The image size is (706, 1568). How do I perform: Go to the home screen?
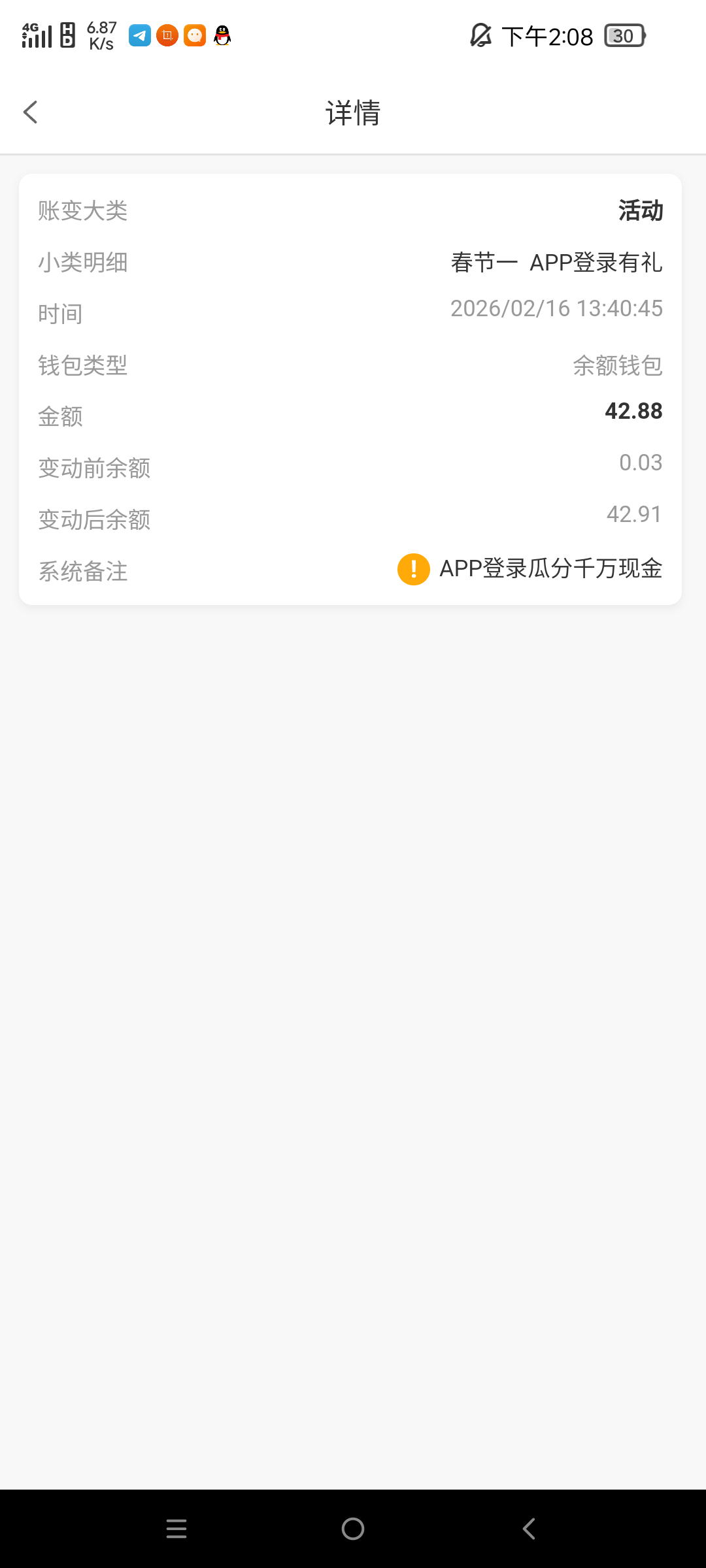point(353,1529)
